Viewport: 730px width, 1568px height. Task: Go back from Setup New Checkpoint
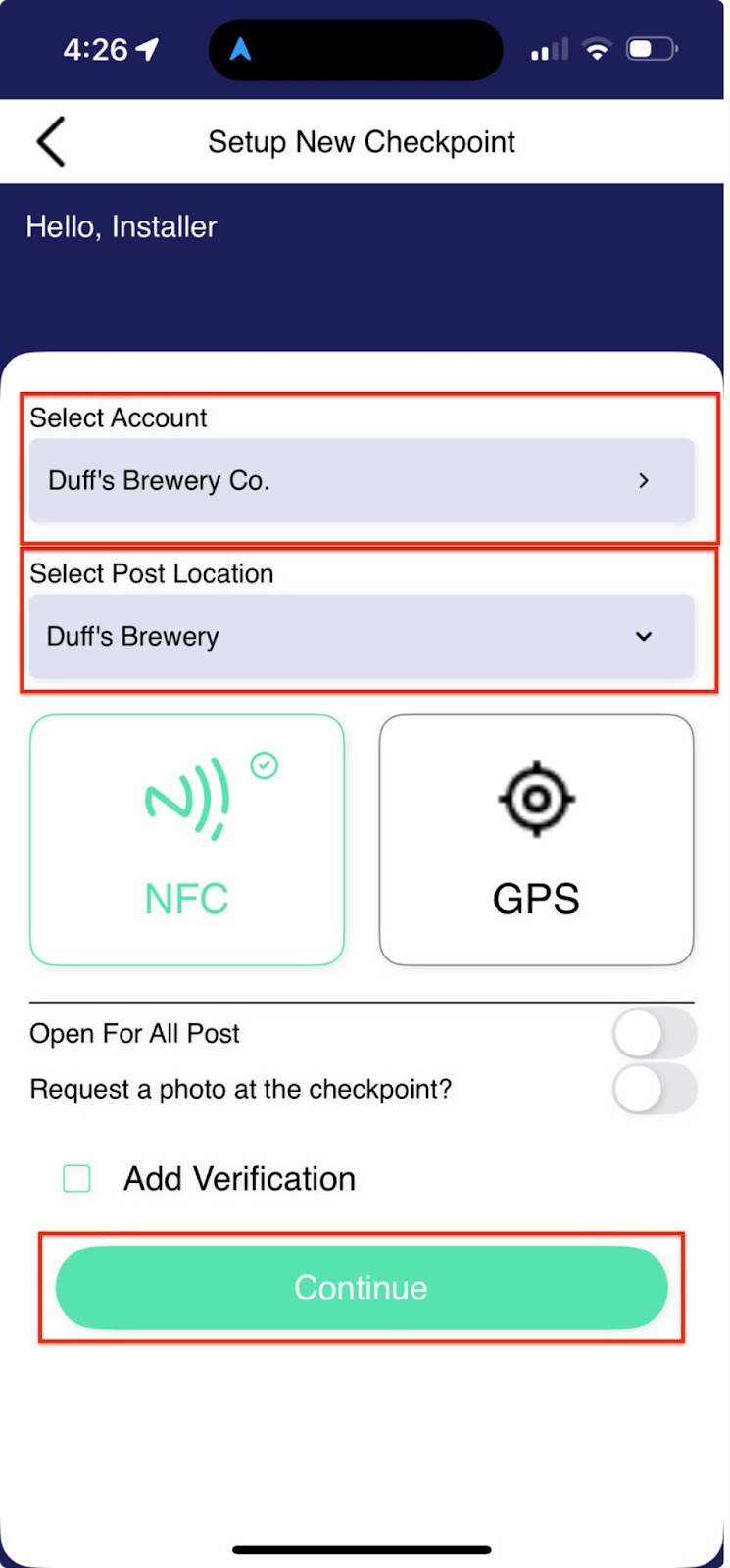pos(51,141)
